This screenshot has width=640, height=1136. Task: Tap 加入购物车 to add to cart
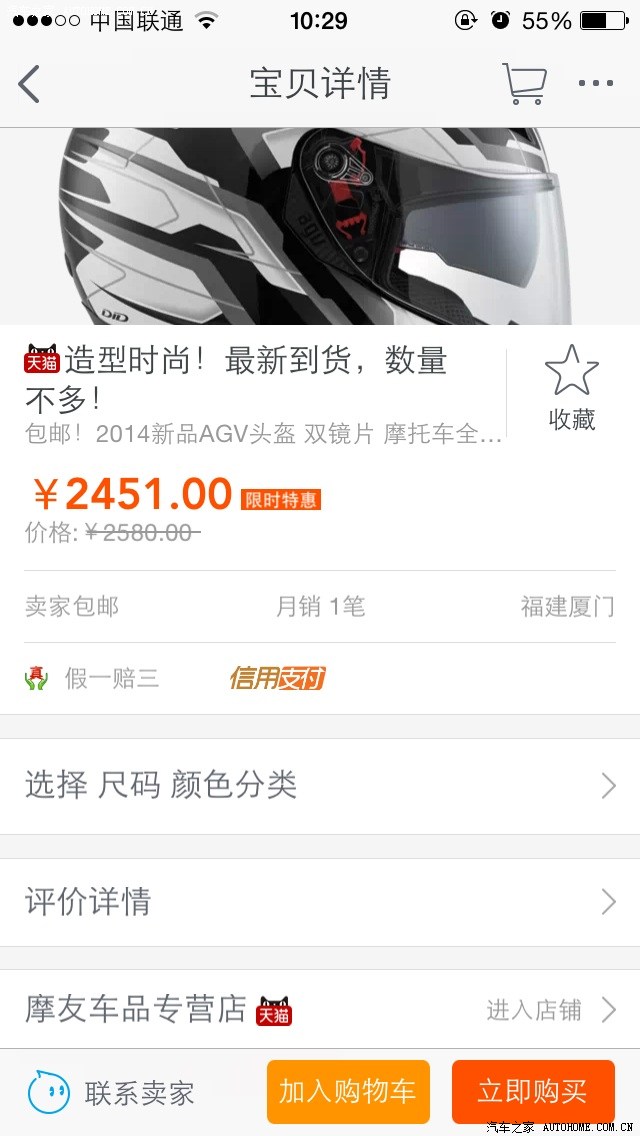tap(348, 1092)
